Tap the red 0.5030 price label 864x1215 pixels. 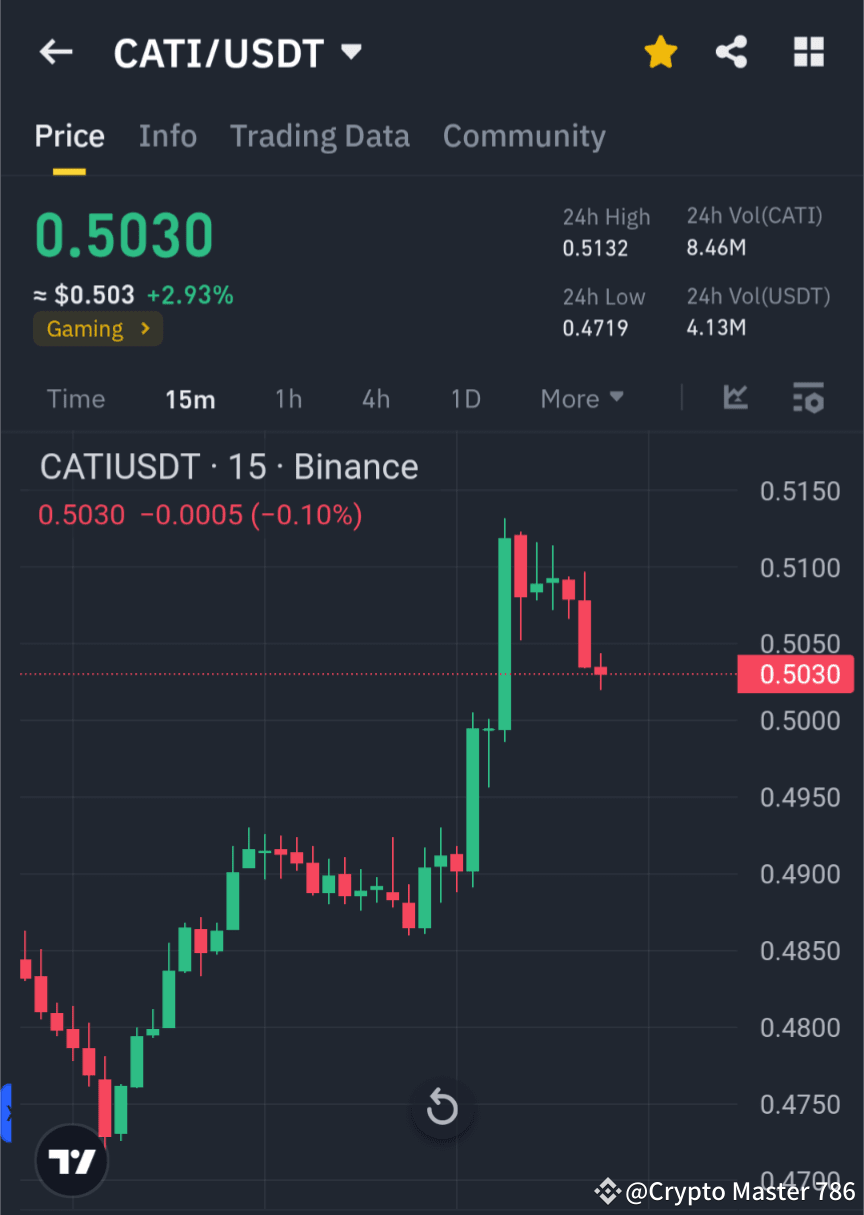coord(796,674)
